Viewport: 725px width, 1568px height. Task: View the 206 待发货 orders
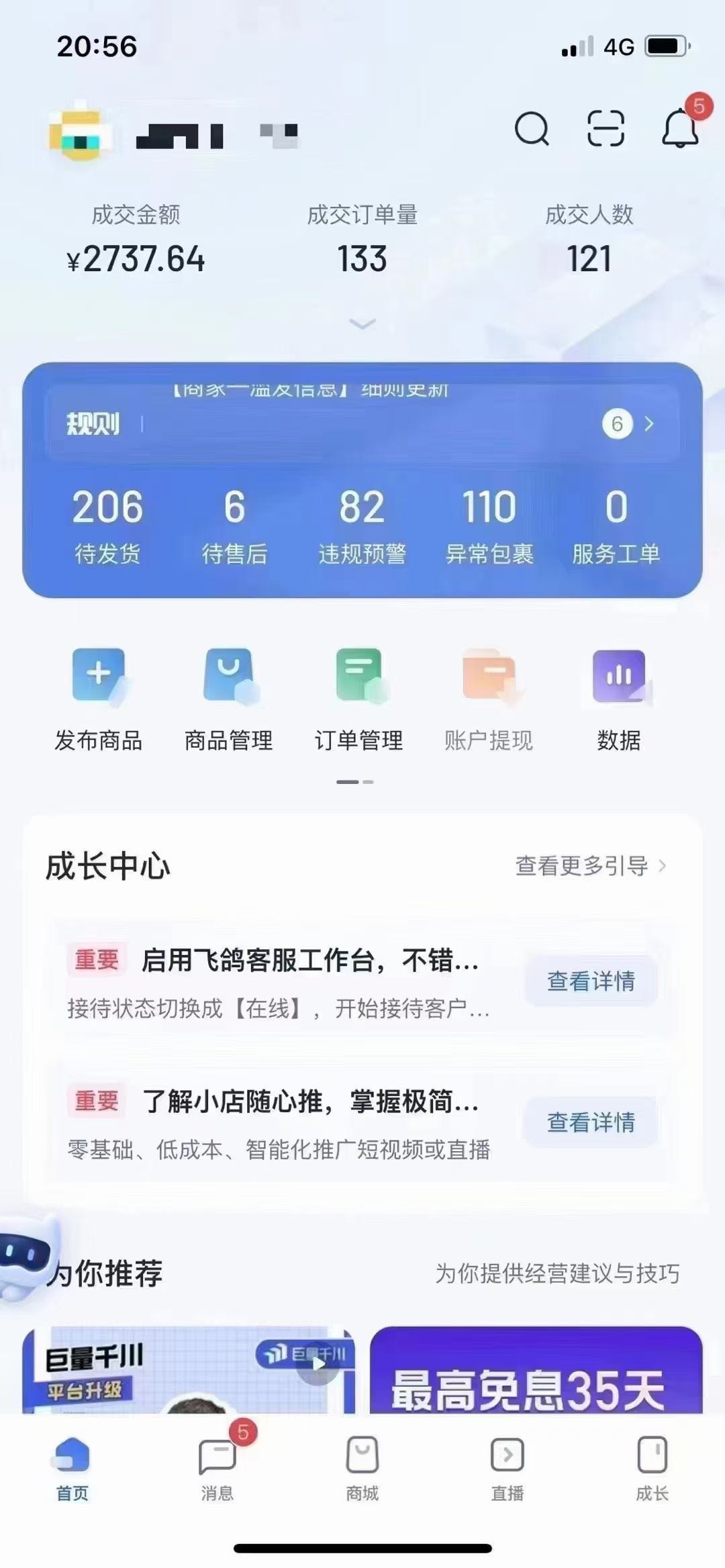107,525
